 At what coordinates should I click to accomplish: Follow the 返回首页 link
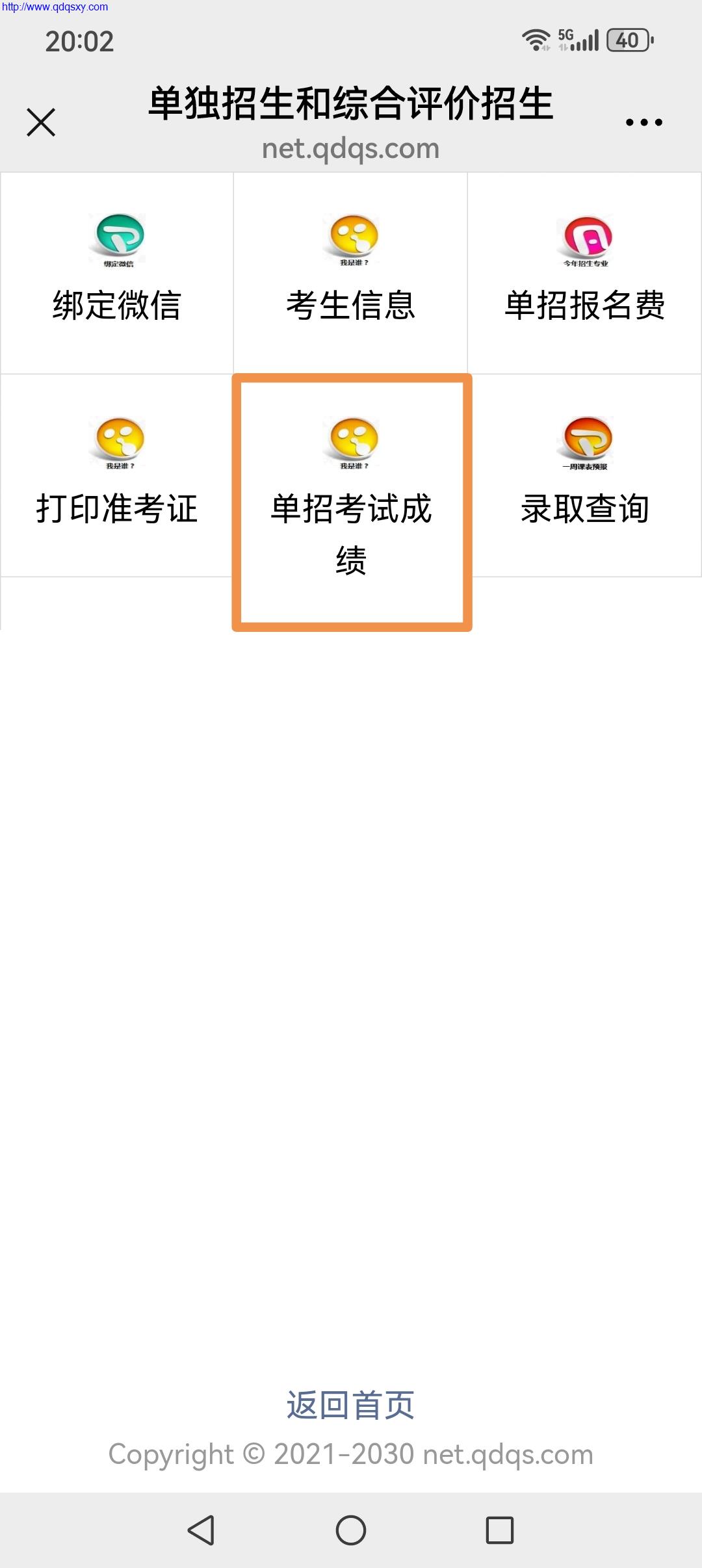pos(350,1405)
